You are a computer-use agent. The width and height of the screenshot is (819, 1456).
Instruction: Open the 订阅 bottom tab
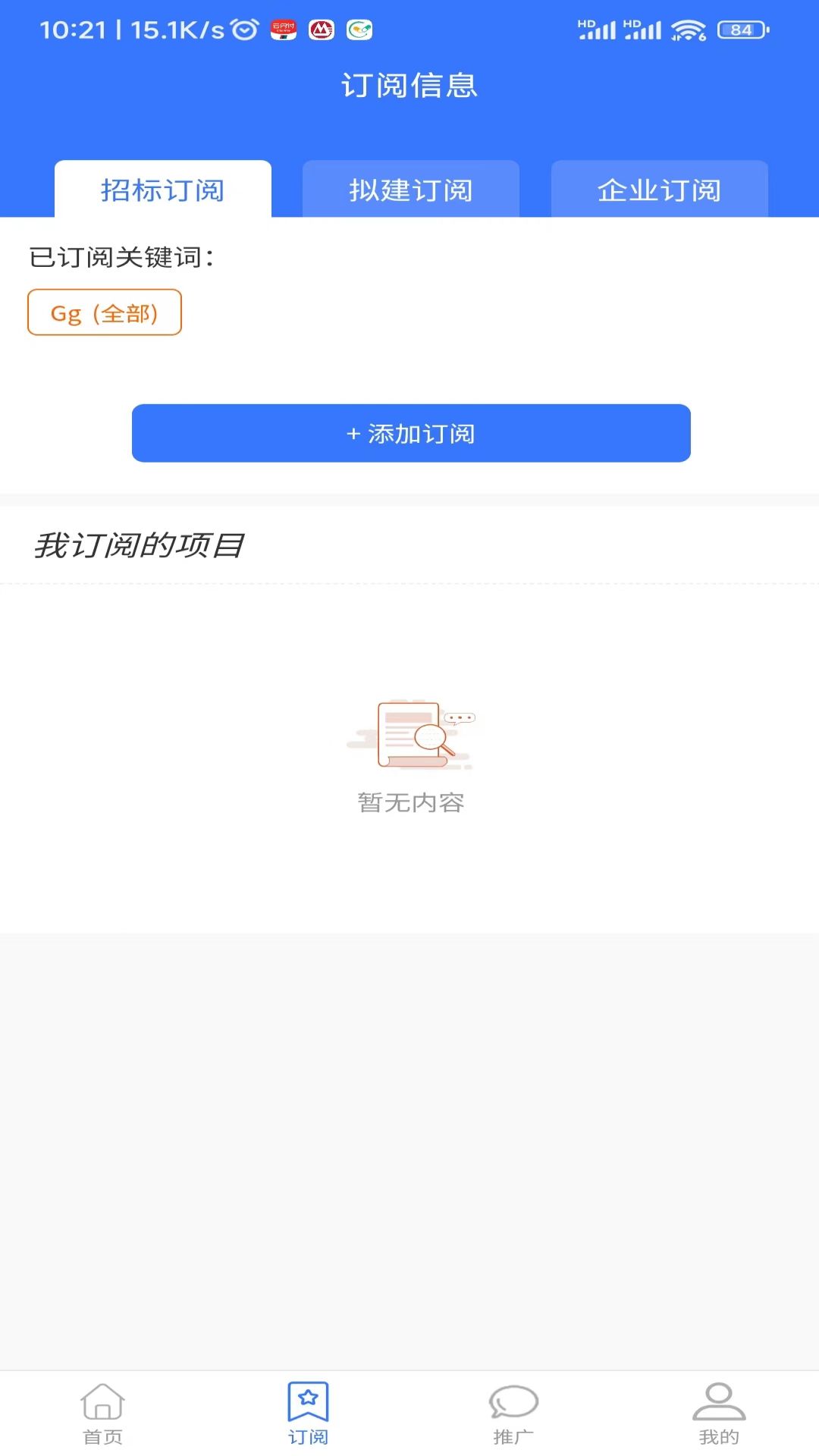(x=308, y=1413)
